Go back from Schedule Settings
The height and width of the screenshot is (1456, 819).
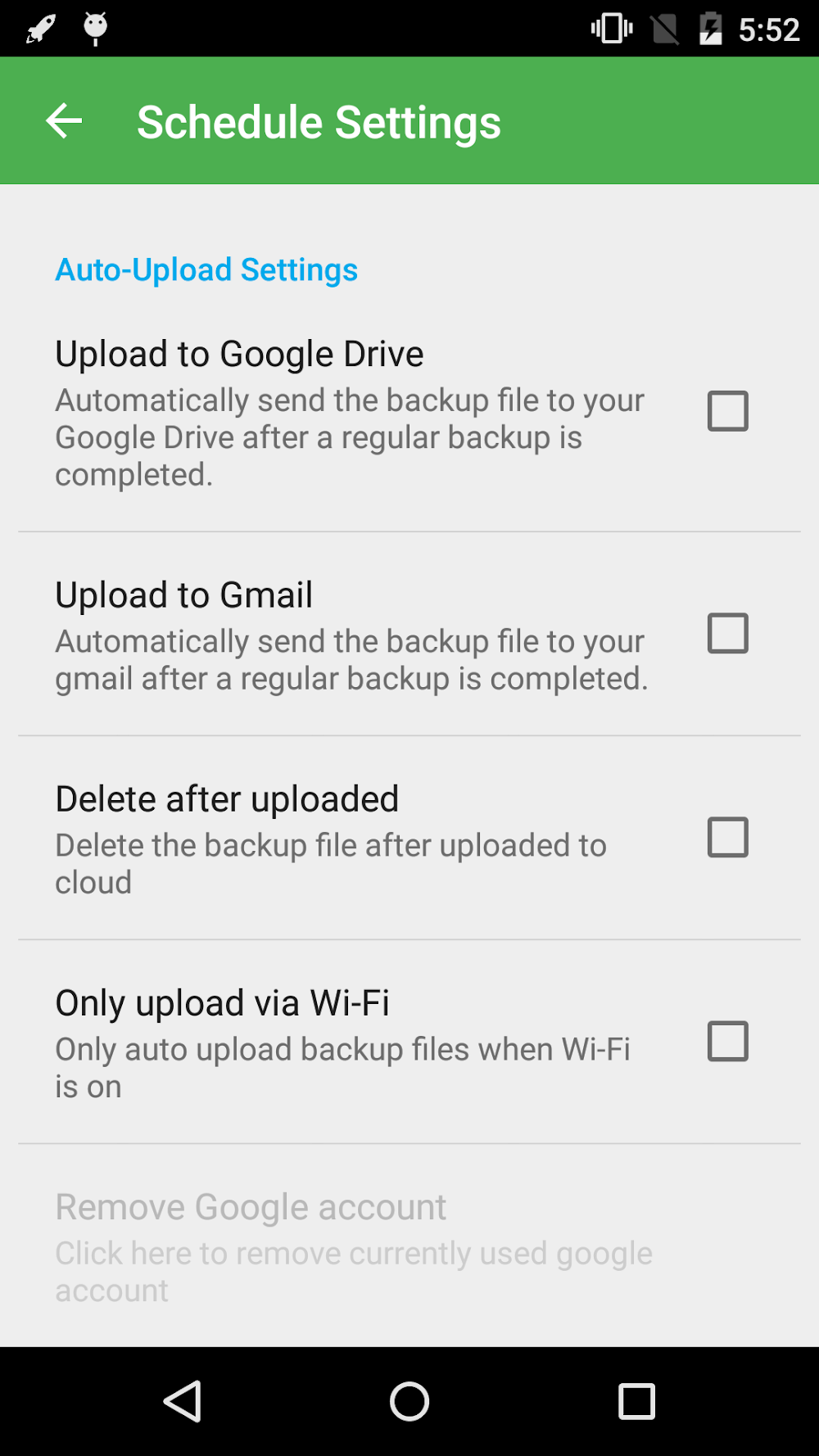(64, 121)
